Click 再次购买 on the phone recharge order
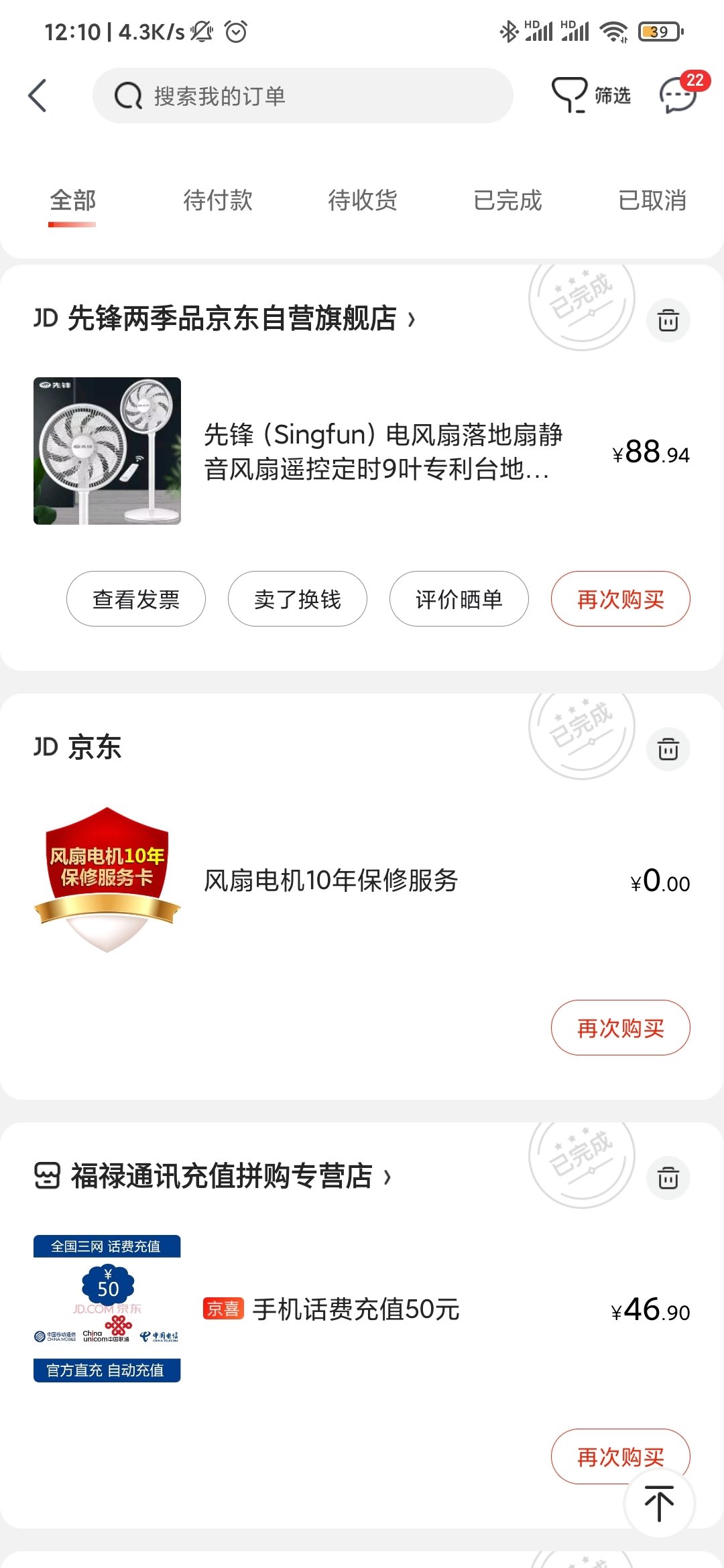This screenshot has width=724, height=1568. (x=619, y=1456)
